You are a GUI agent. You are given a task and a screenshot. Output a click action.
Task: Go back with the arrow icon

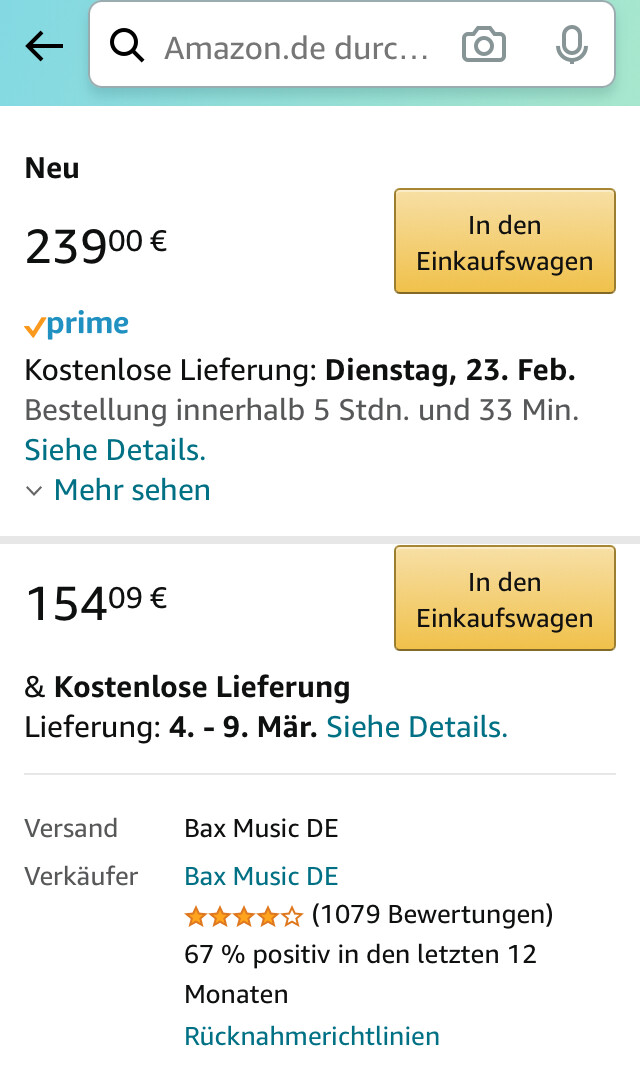(x=44, y=46)
